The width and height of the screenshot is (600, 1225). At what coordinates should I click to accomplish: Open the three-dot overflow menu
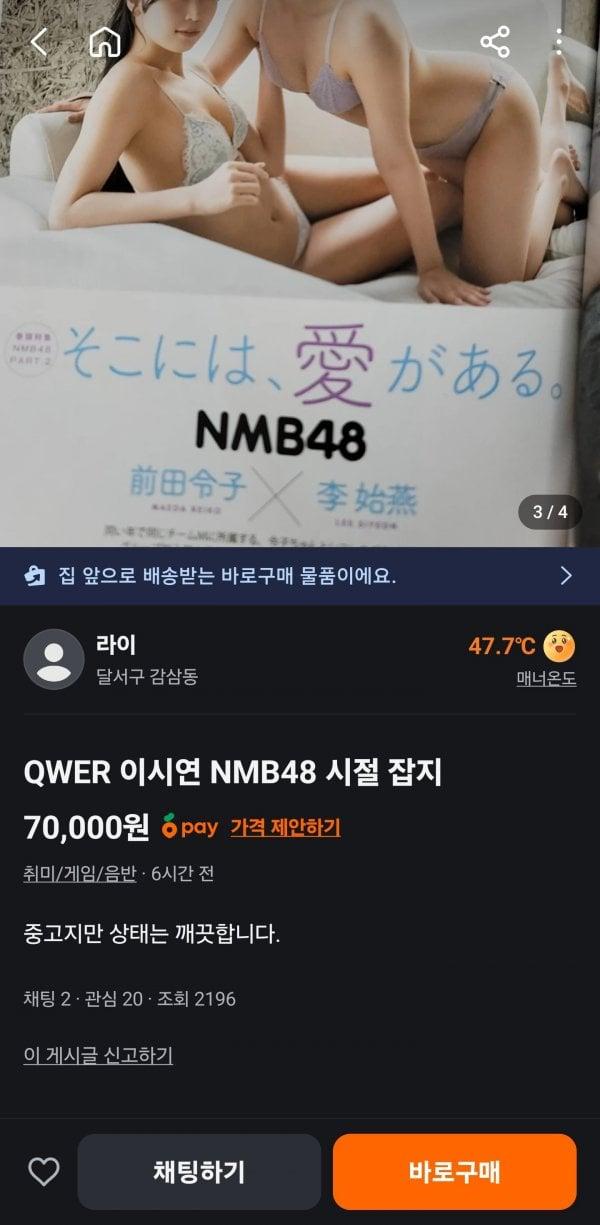click(x=558, y=42)
